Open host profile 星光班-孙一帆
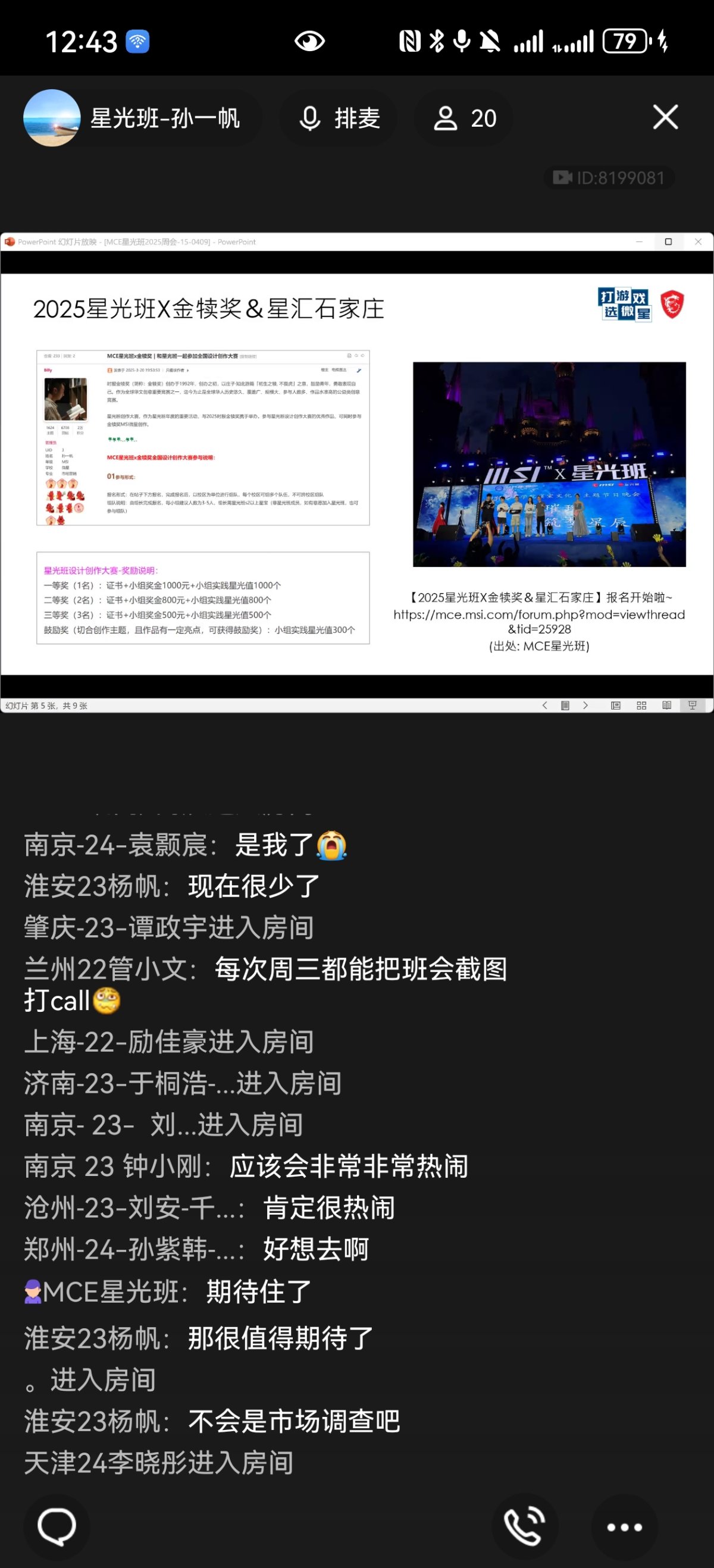This screenshot has height=1568, width=714. 141,118
